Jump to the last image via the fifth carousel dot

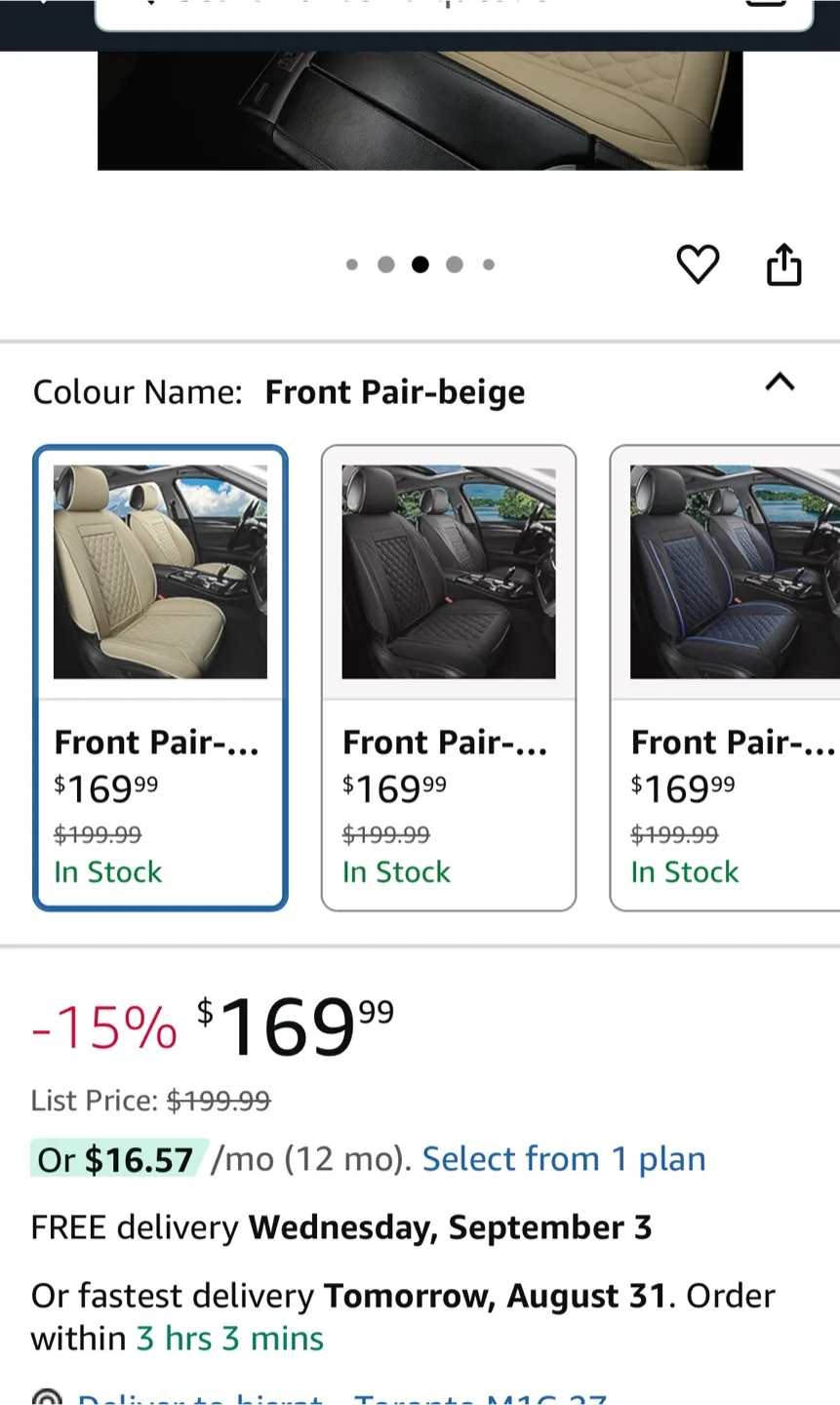click(x=489, y=264)
